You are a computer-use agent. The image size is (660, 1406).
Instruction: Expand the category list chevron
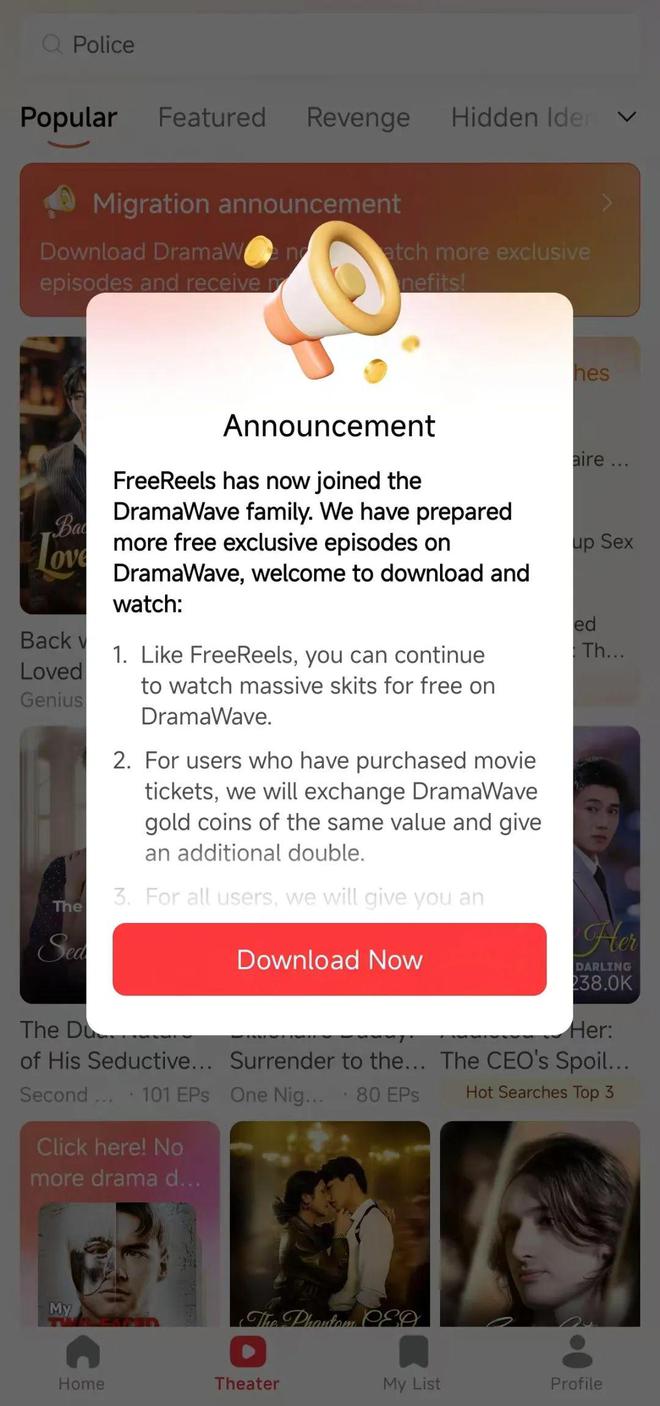coord(627,118)
